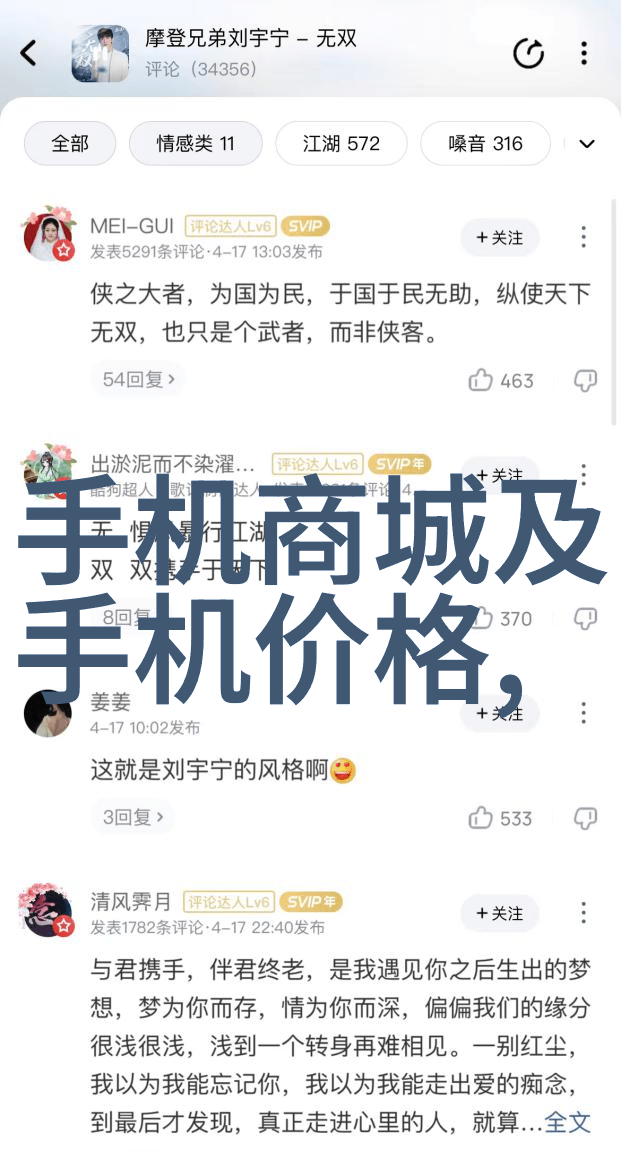
Task: Follow user MEI-GUI
Action: pos(499,237)
